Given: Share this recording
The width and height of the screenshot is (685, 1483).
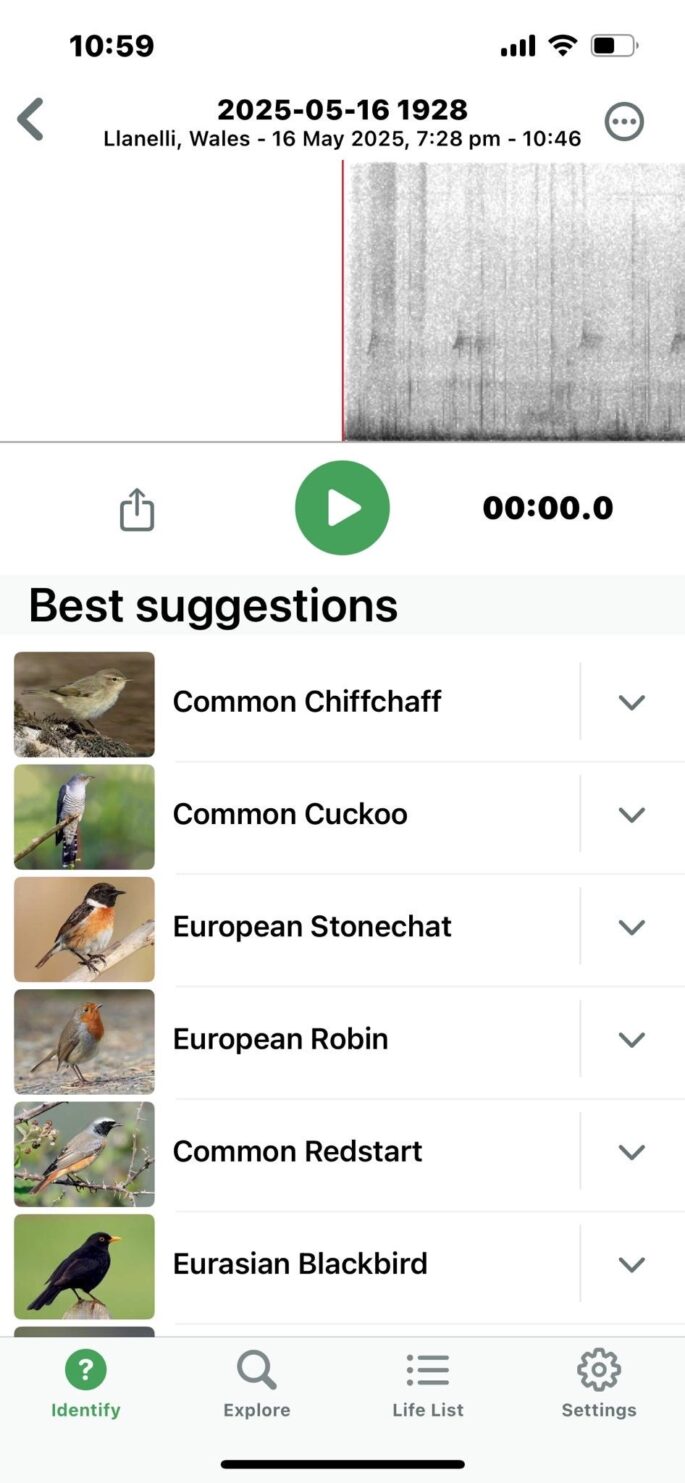Looking at the screenshot, I should click(137, 510).
